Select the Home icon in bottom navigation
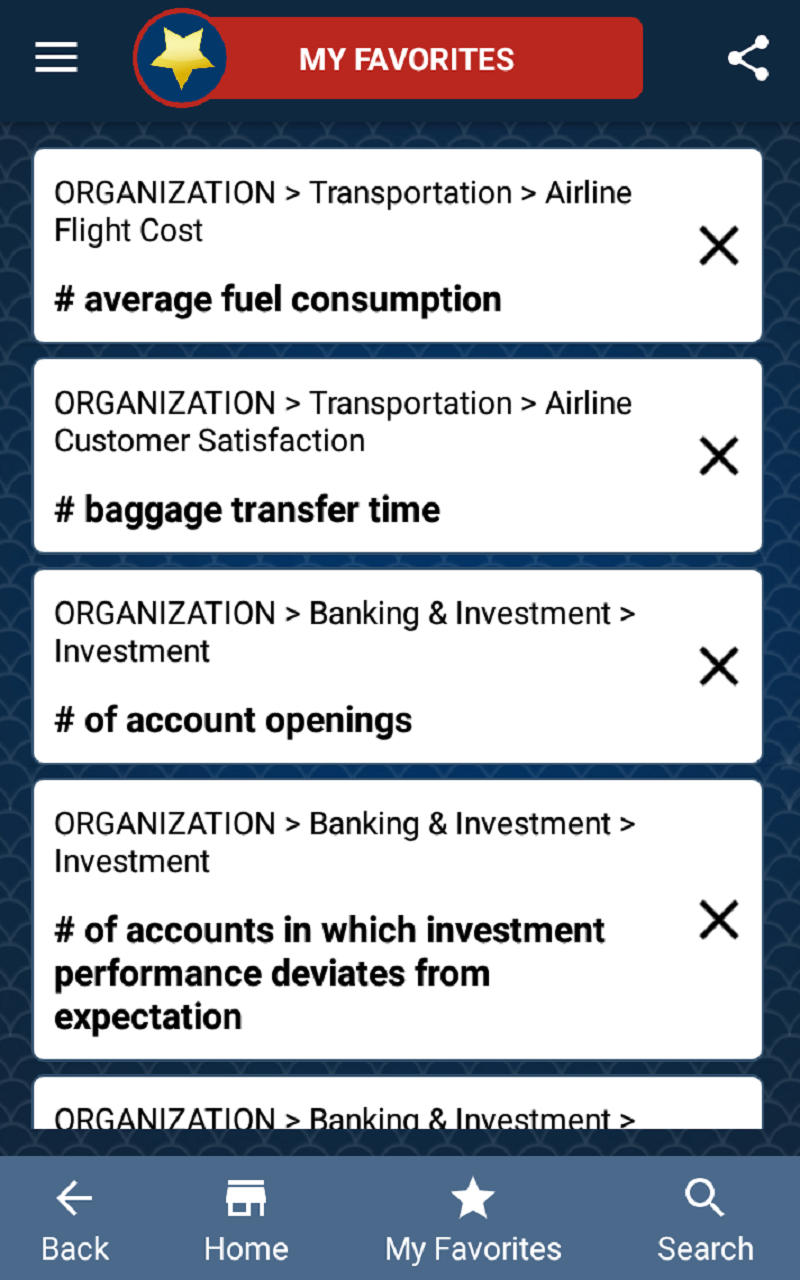 (245, 1197)
